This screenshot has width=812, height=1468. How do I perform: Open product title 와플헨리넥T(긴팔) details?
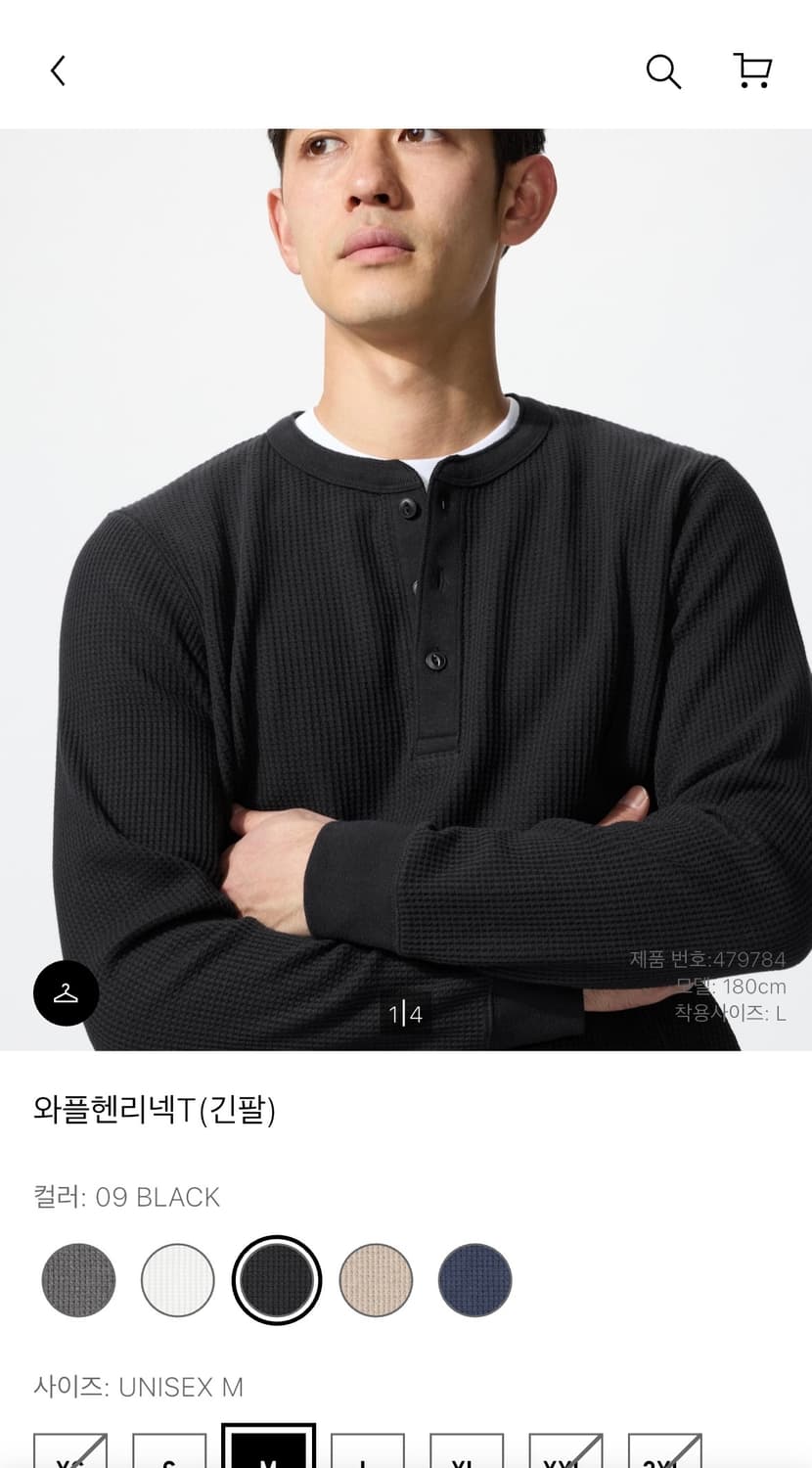[155, 1110]
